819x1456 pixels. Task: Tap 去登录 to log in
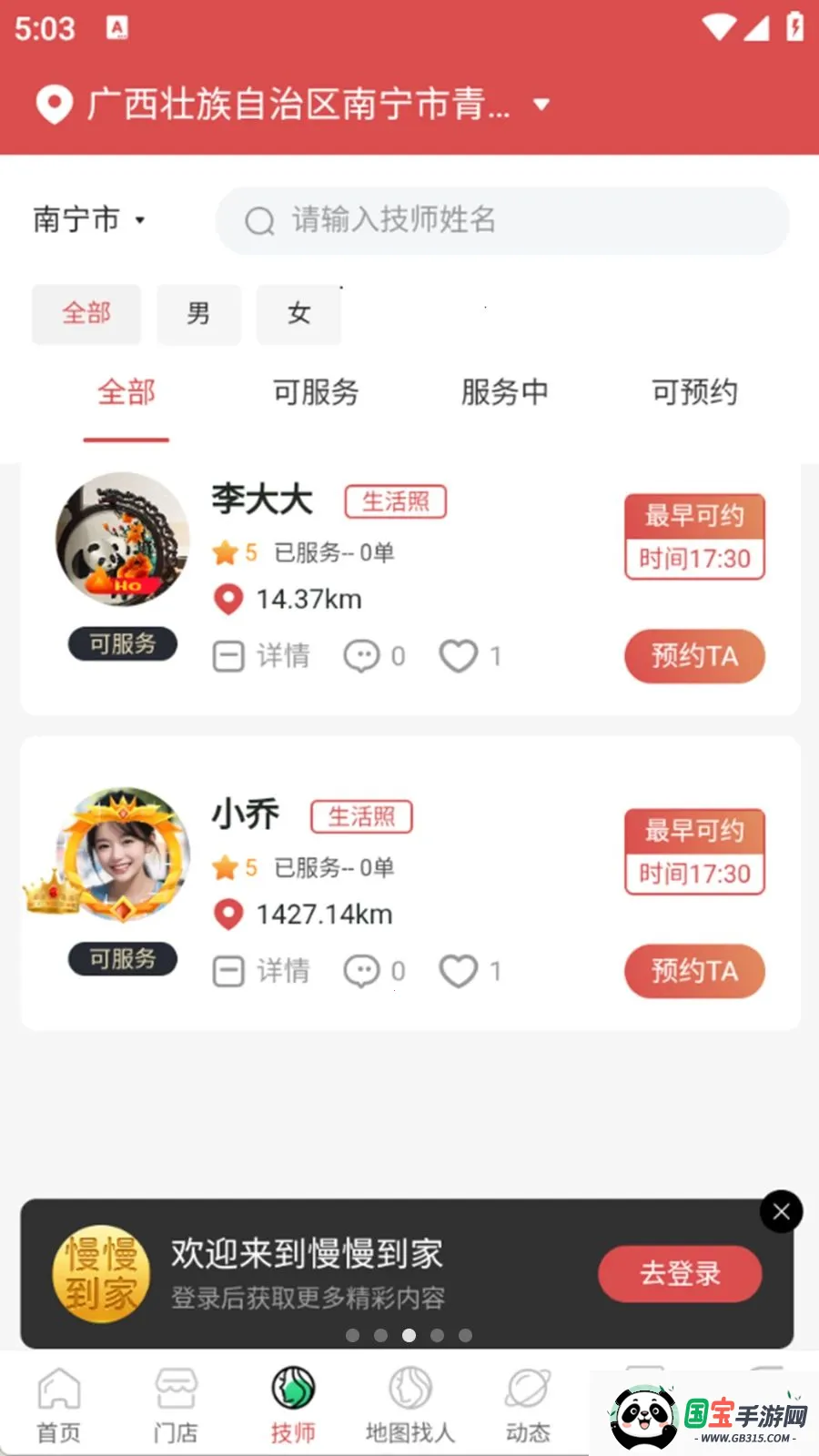pos(680,1273)
